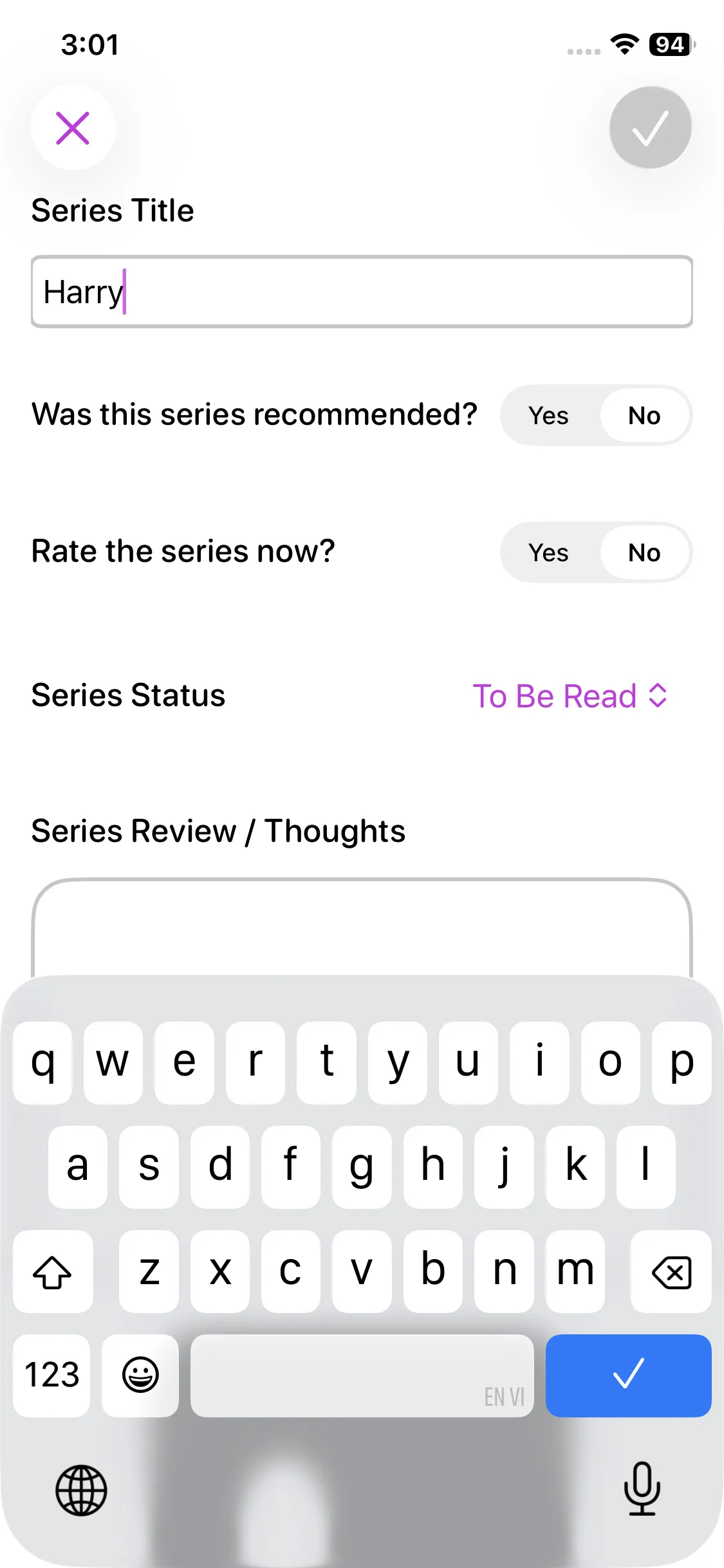Switch keyboard language with the globe
This screenshot has height=1568, width=724.
(x=81, y=1490)
